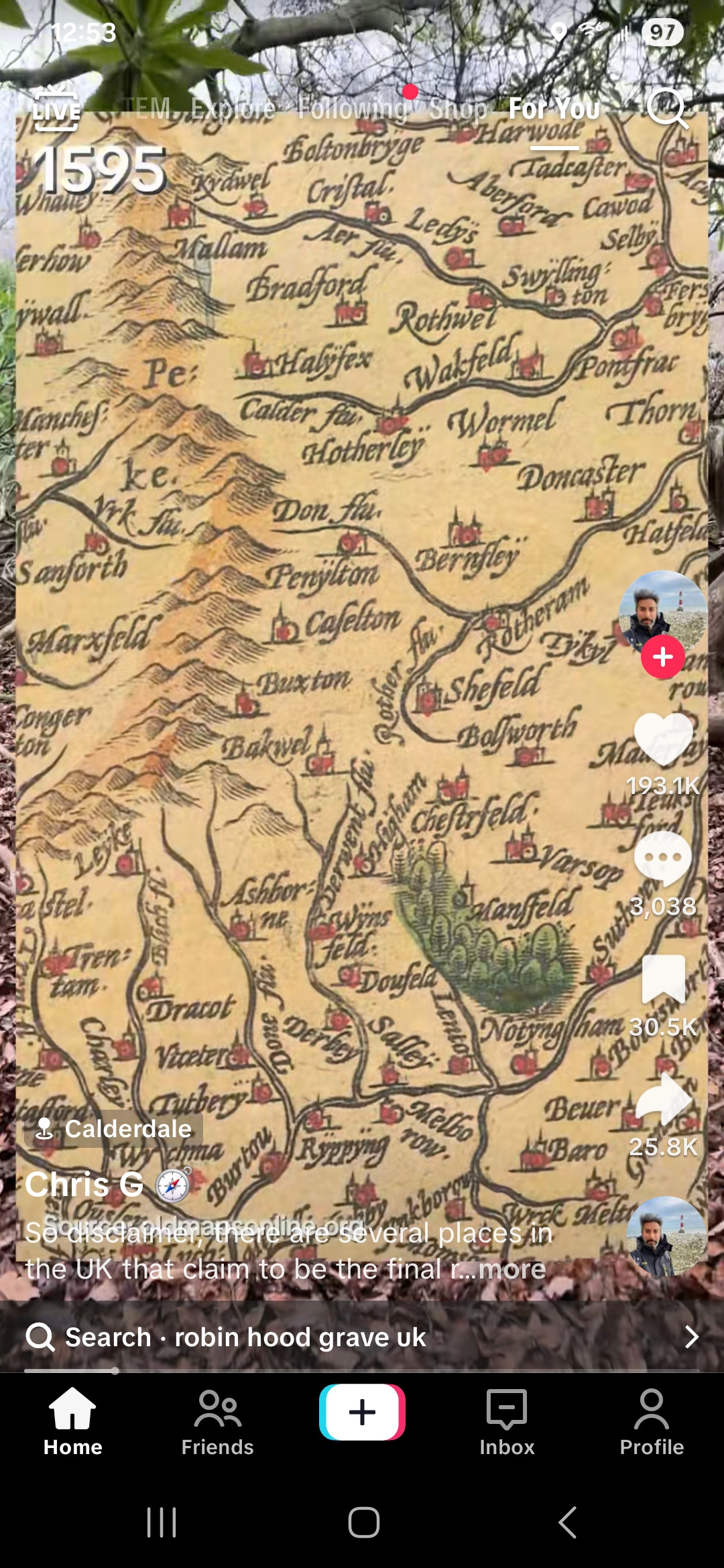Bookmark this video to favorites
The width and height of the screenshot is (724, 1568).
pyautogui.click(x=663, y=979)
